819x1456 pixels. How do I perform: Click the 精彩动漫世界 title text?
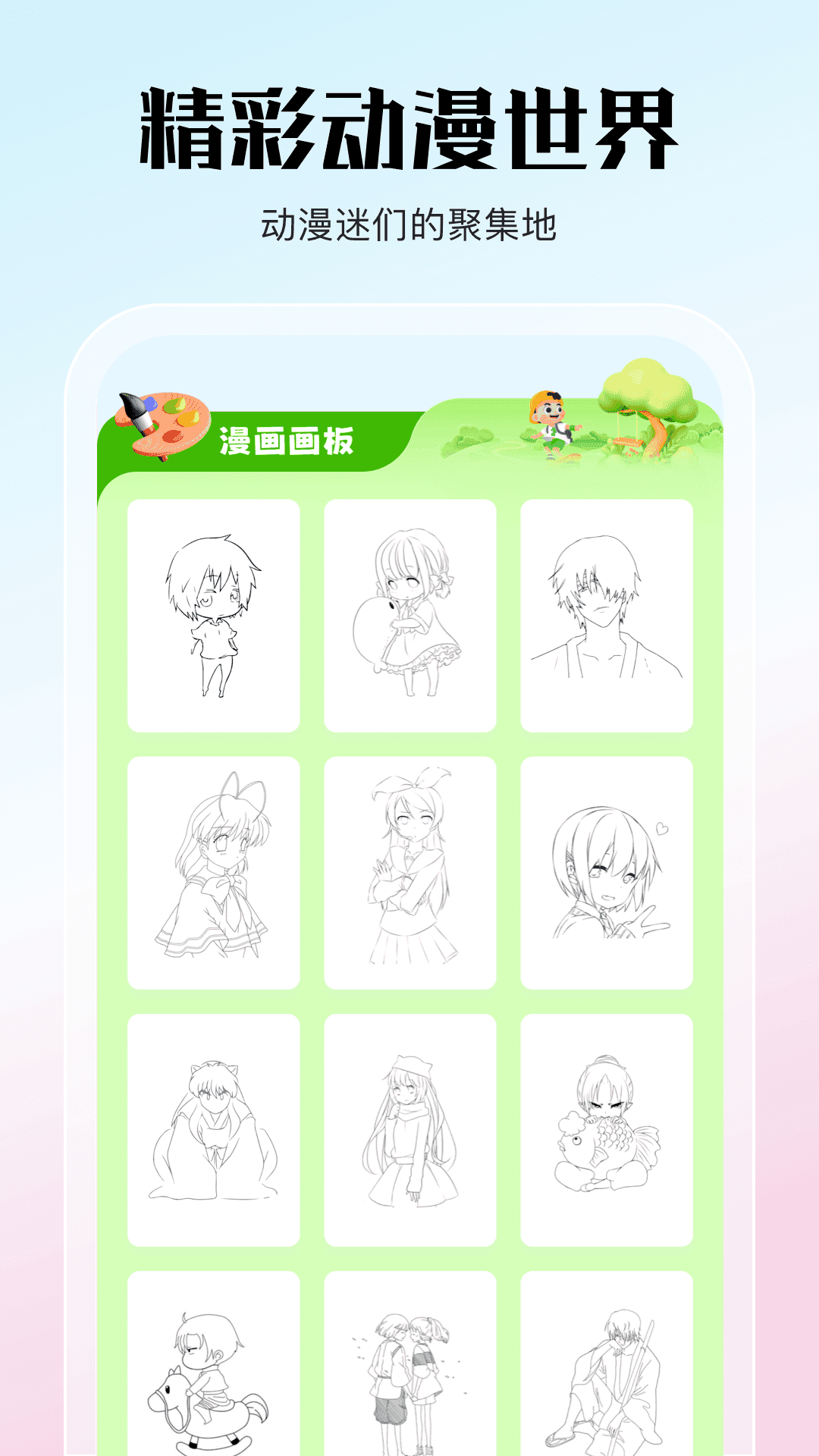point(409,125)
